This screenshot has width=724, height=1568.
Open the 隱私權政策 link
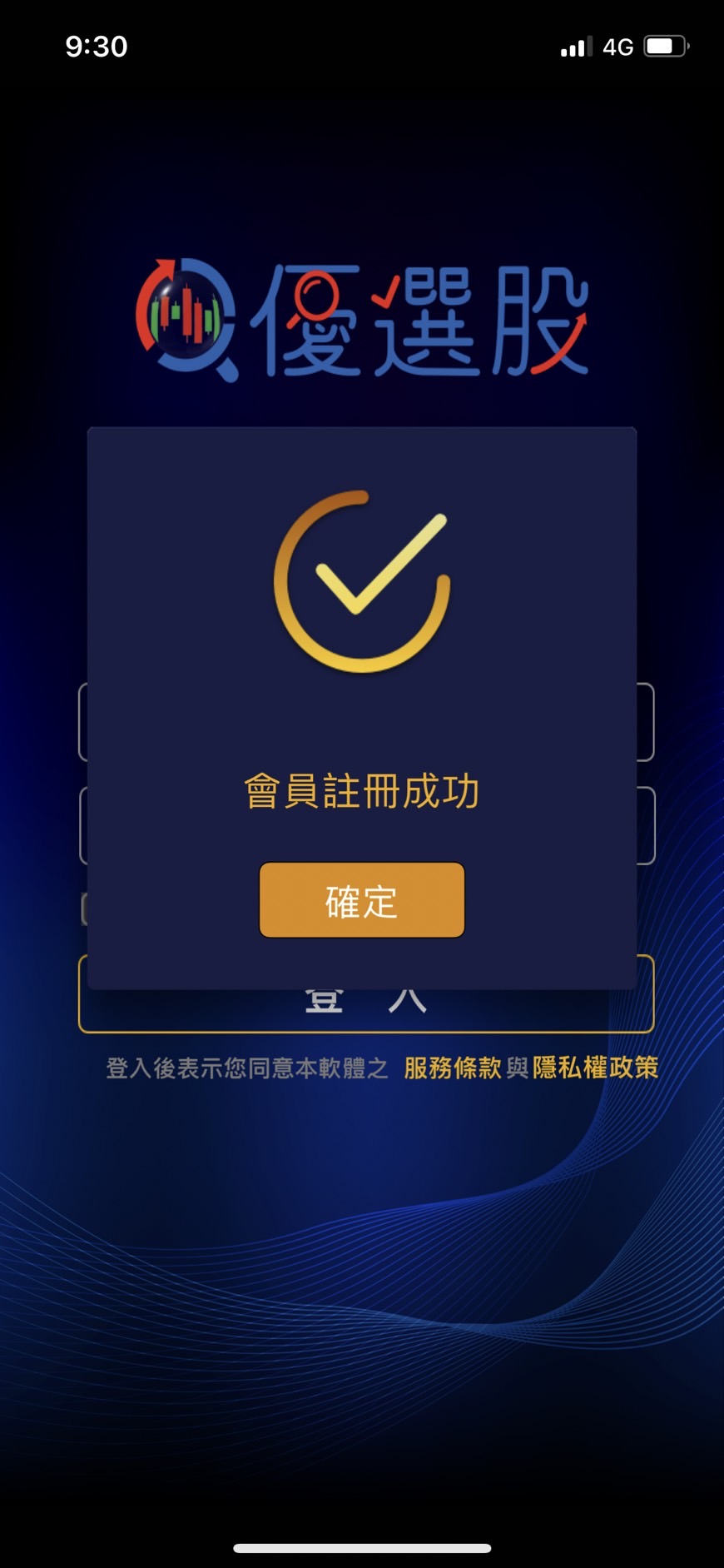(x=595, y=1068)
